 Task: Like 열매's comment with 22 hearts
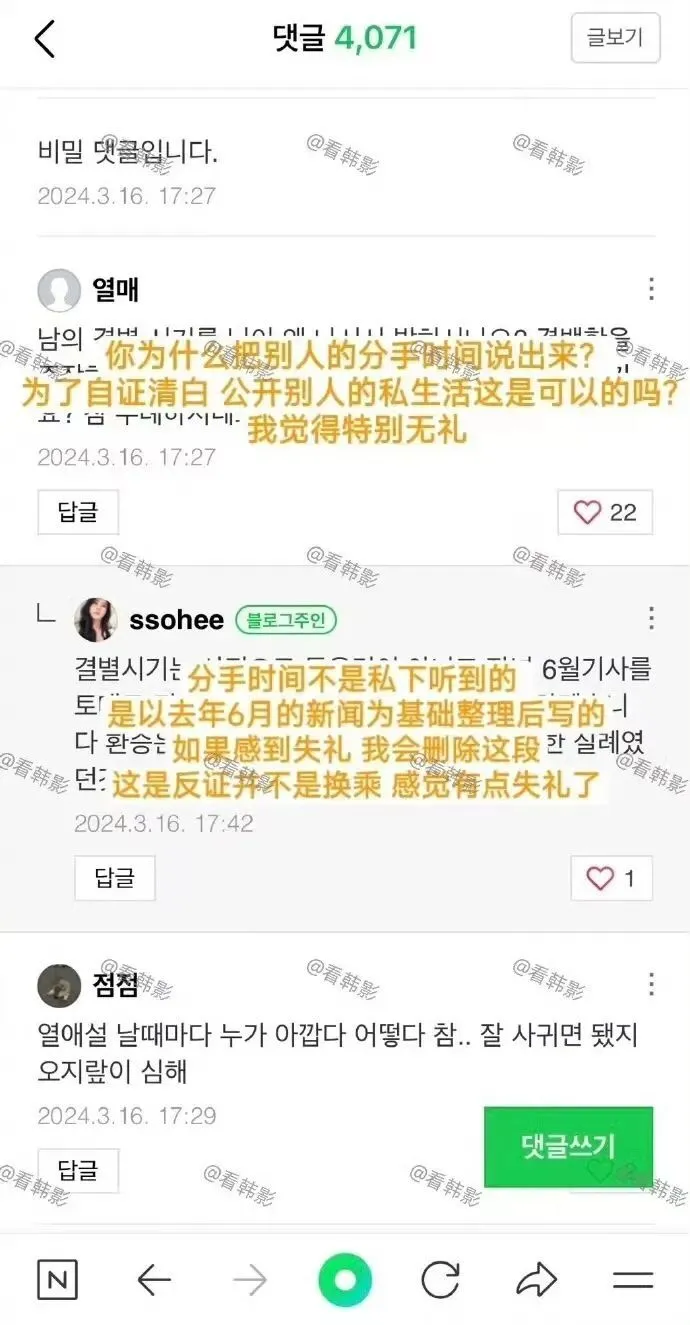(605, 513)
